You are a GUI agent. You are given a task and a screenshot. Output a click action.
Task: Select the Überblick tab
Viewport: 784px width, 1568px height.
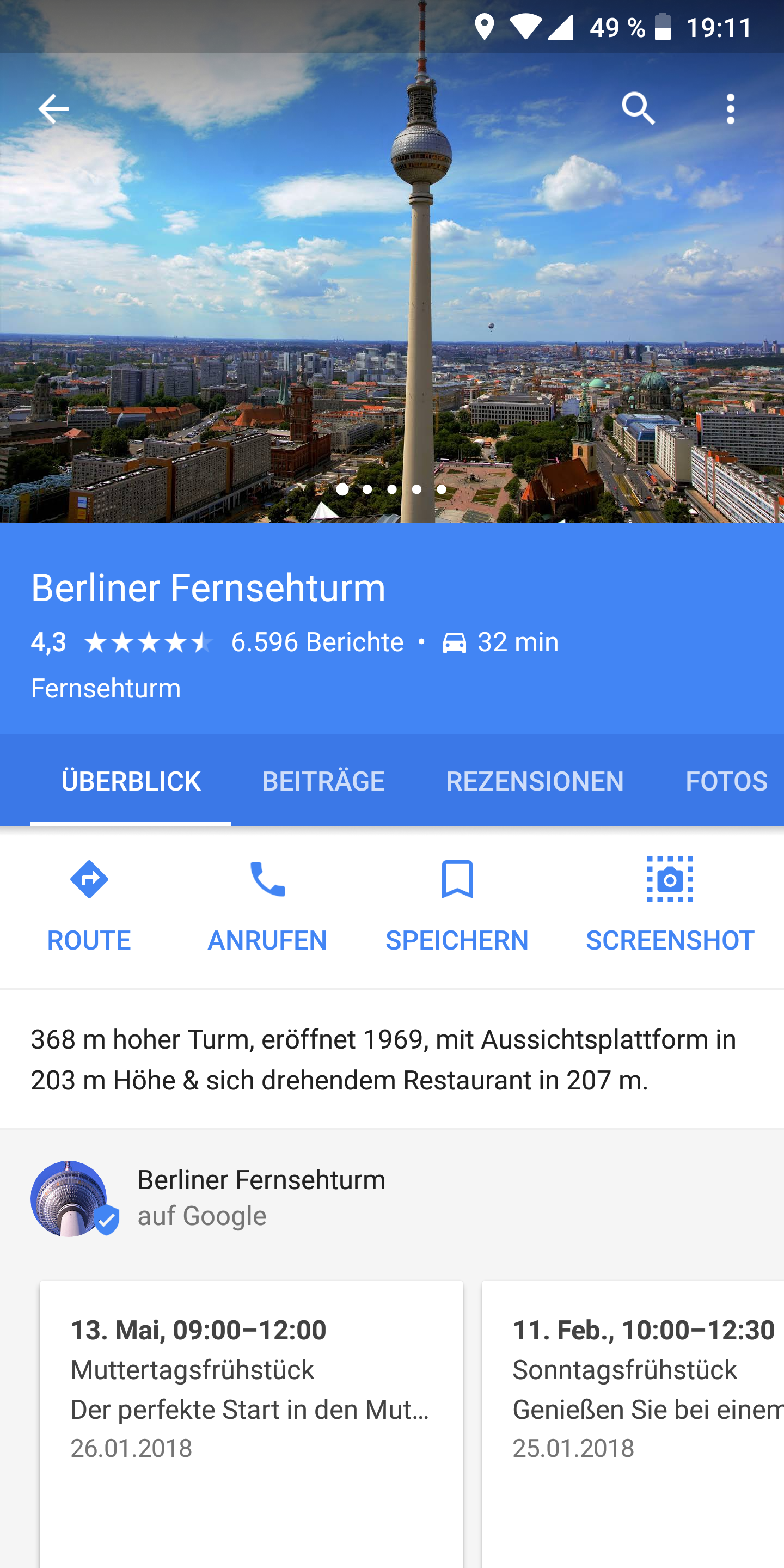[x=131, y=781]
